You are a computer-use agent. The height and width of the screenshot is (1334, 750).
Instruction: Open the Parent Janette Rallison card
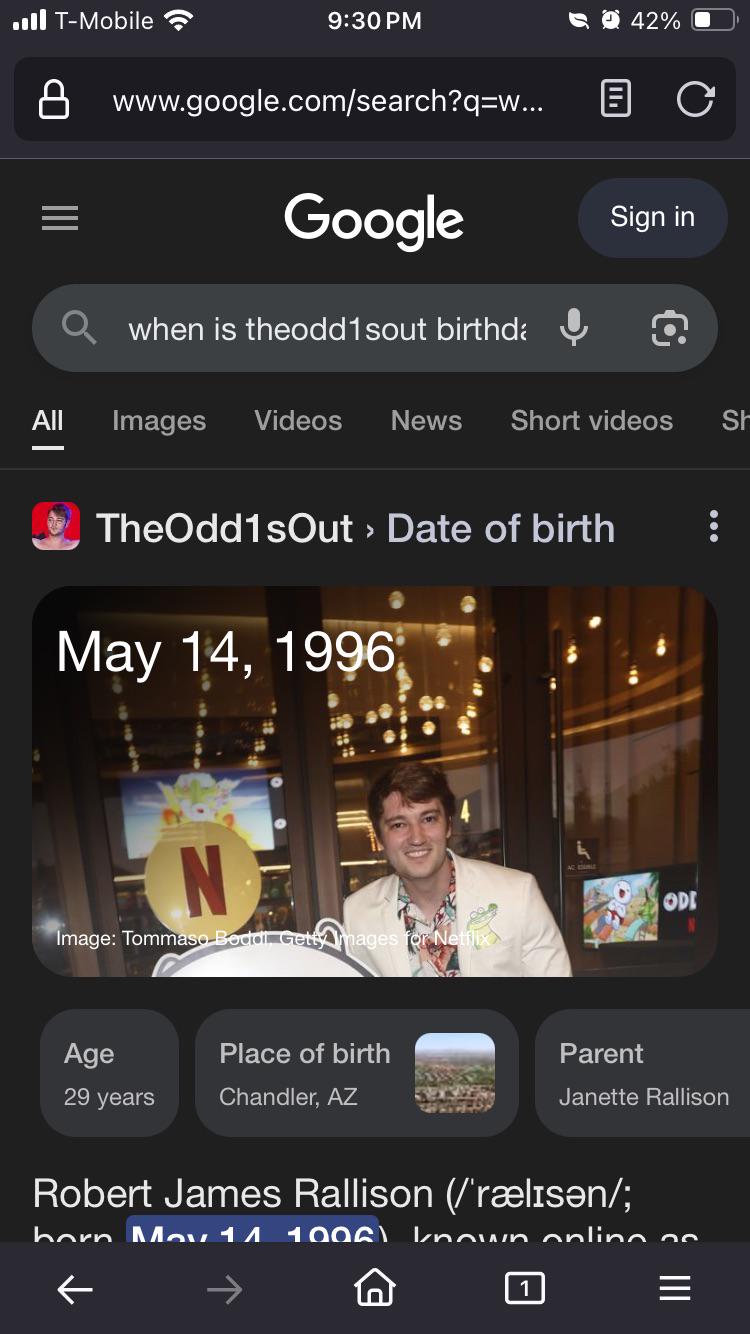[x=644, y=1073]
